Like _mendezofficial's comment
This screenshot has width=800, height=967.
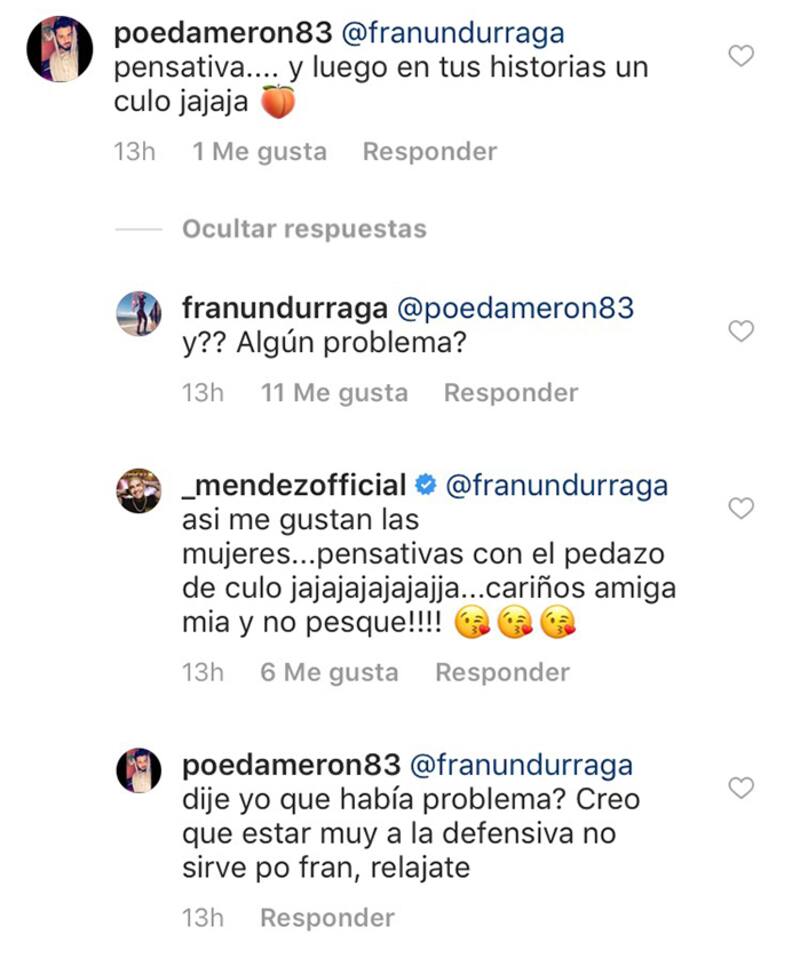point(740,509)
